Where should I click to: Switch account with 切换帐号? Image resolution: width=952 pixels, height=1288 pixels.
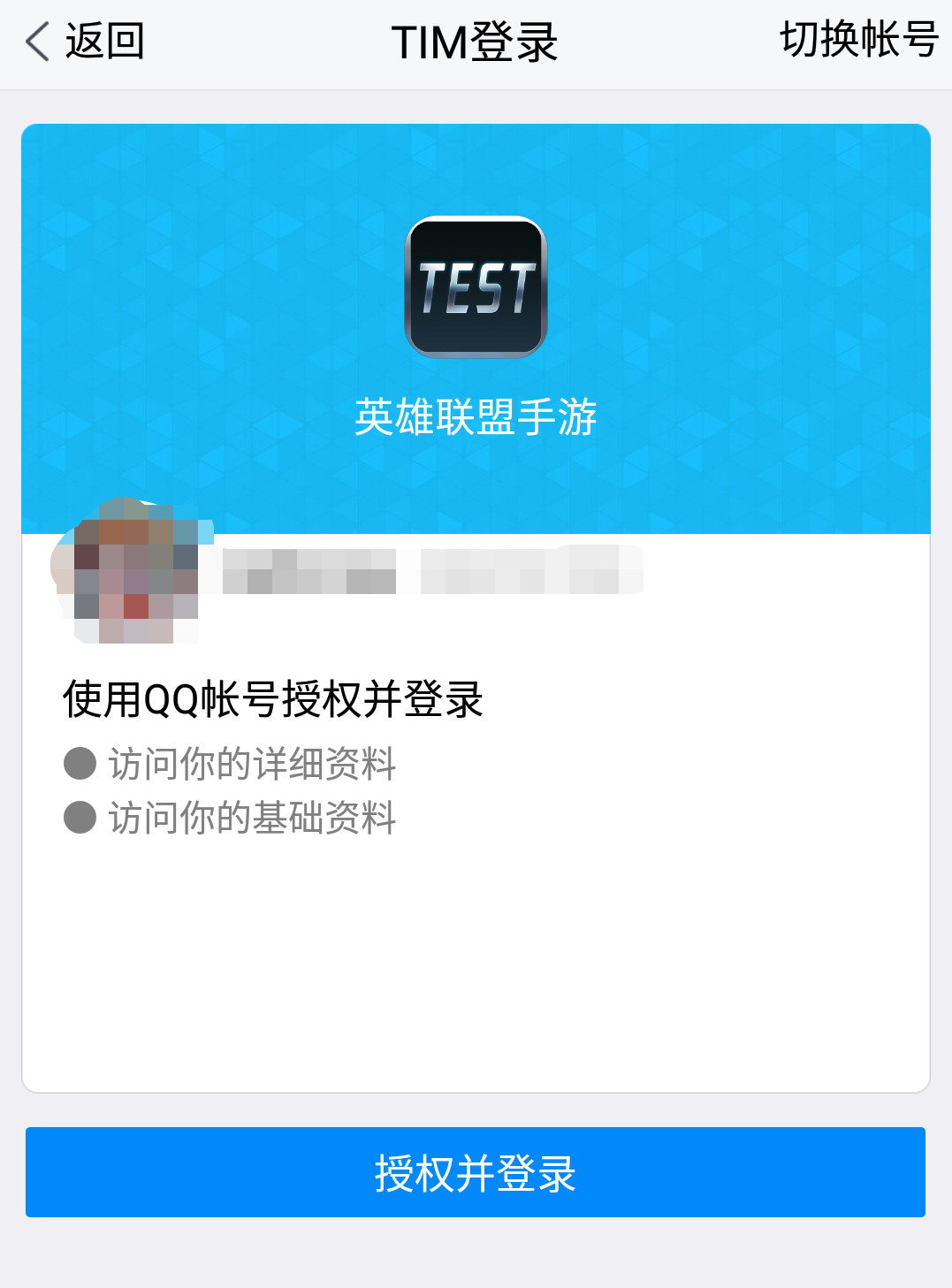(857, 40)
